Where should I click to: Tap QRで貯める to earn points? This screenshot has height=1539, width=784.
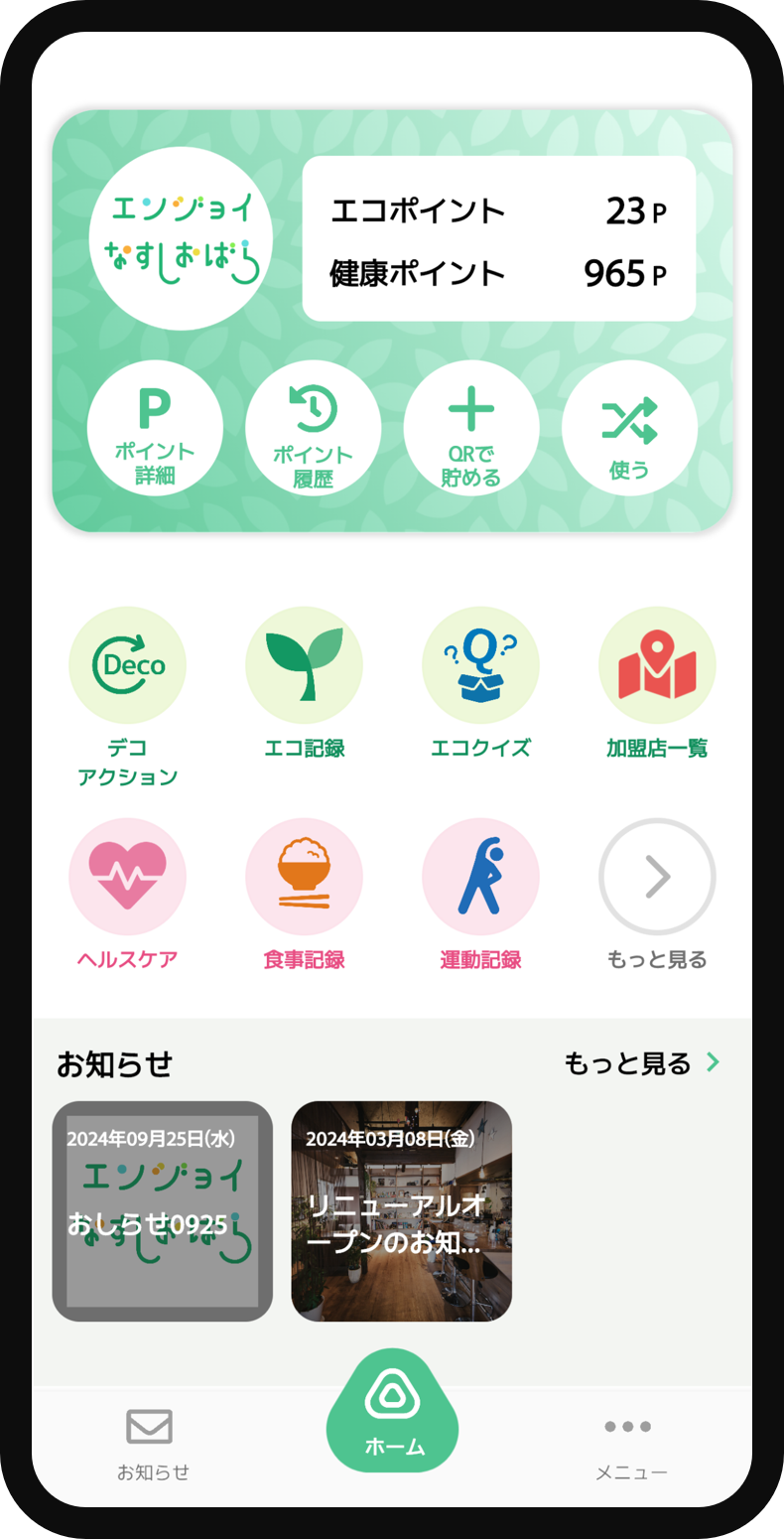pos(471,428)
